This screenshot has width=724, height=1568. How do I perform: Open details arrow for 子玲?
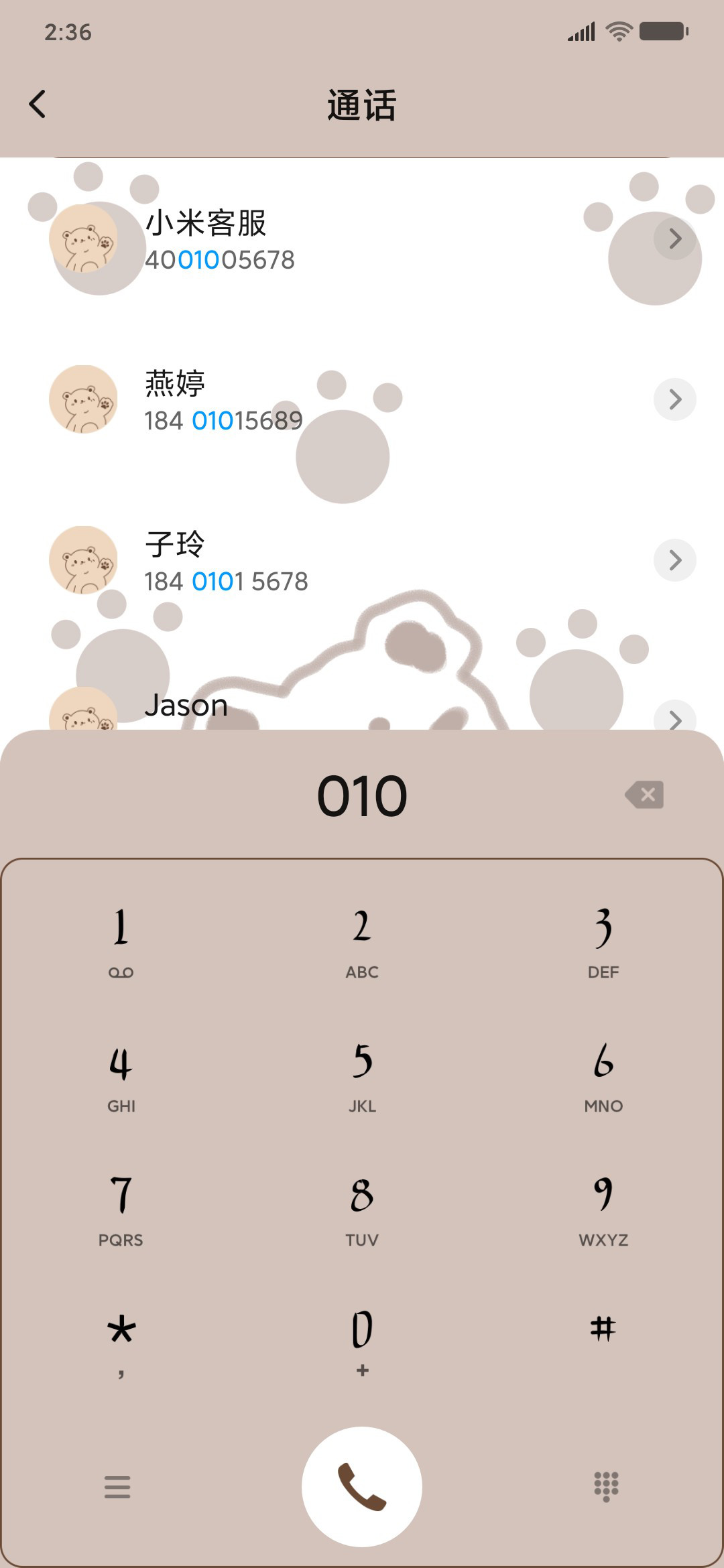tap(674, 560)
